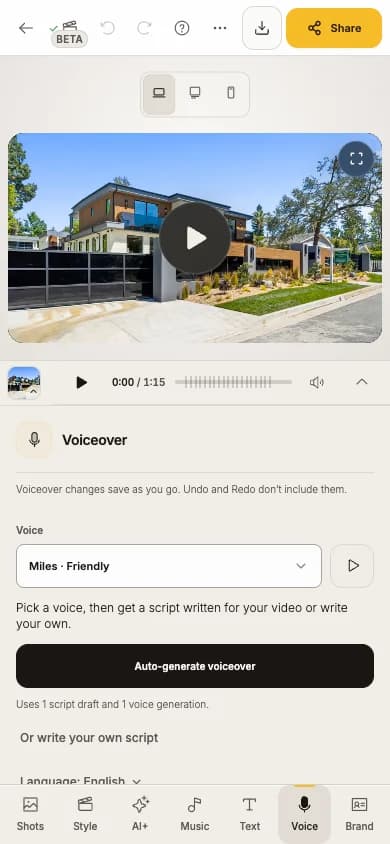The height and width of the screenshot is (844, 390).
Task: Open the AI+ tab
Action: click(140, 814)
